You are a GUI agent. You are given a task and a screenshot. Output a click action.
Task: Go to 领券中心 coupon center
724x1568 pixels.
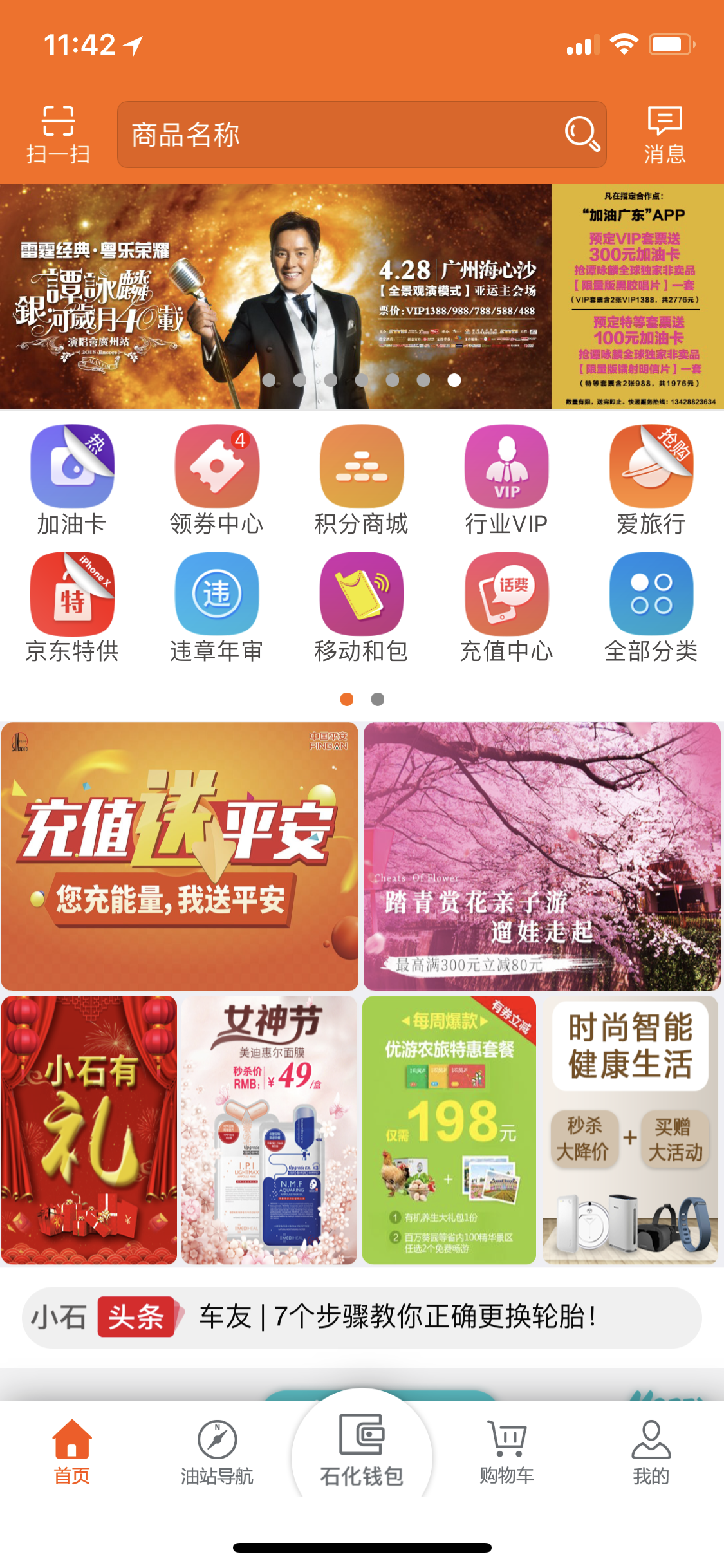(x=217, y=480)
